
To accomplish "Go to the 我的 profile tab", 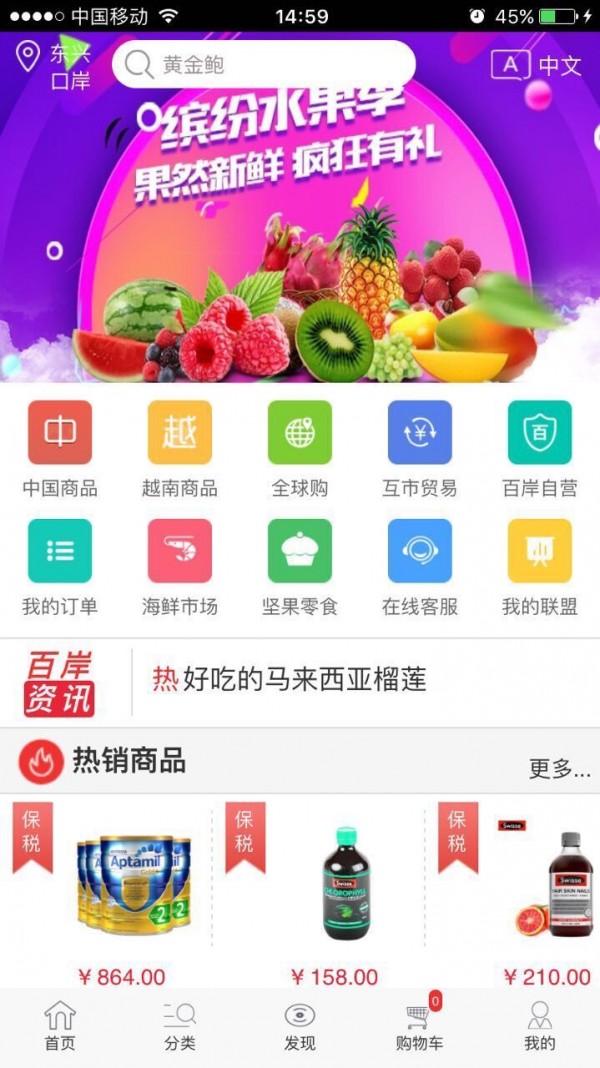I will [540, 1026].
